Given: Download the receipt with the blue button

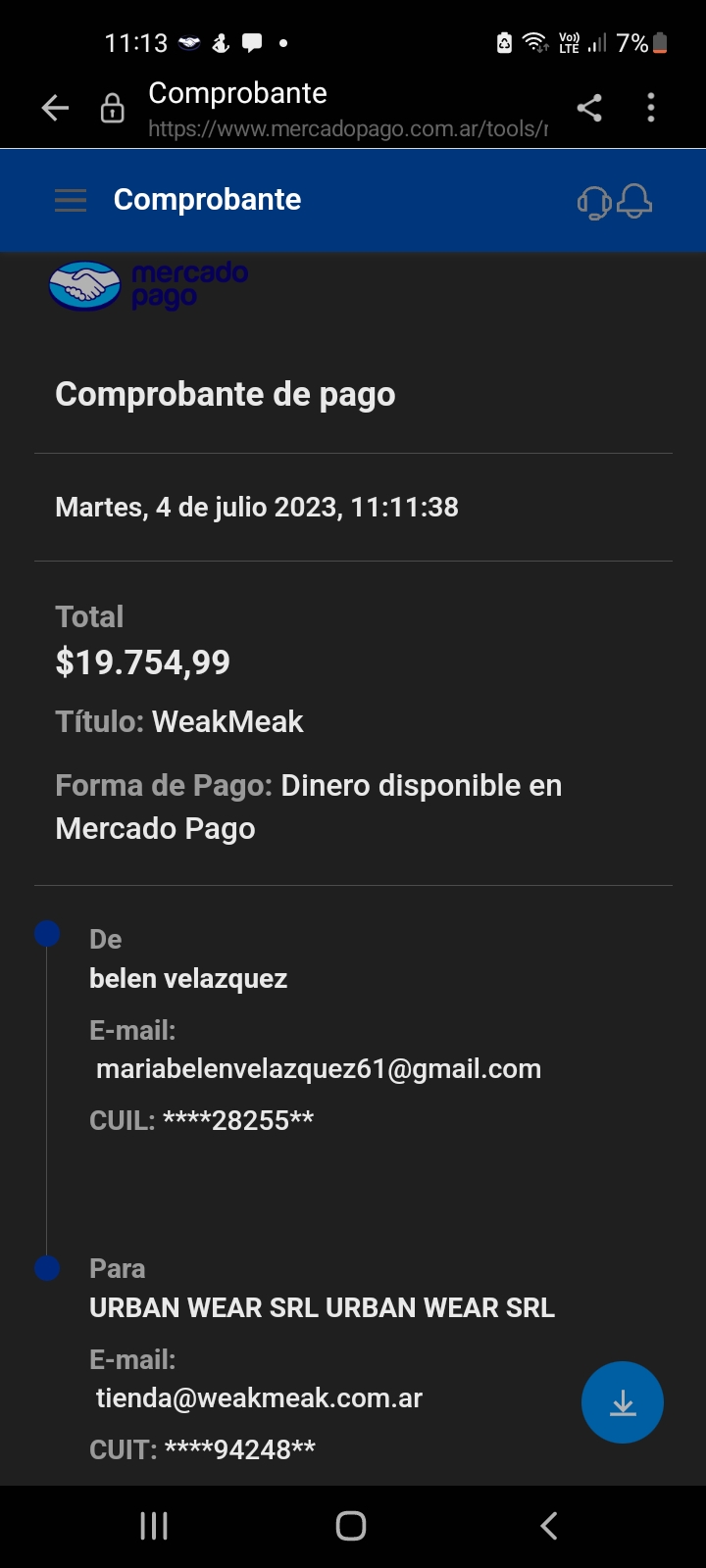Looking at the screenshot, I should click(x=623, y=1402).
